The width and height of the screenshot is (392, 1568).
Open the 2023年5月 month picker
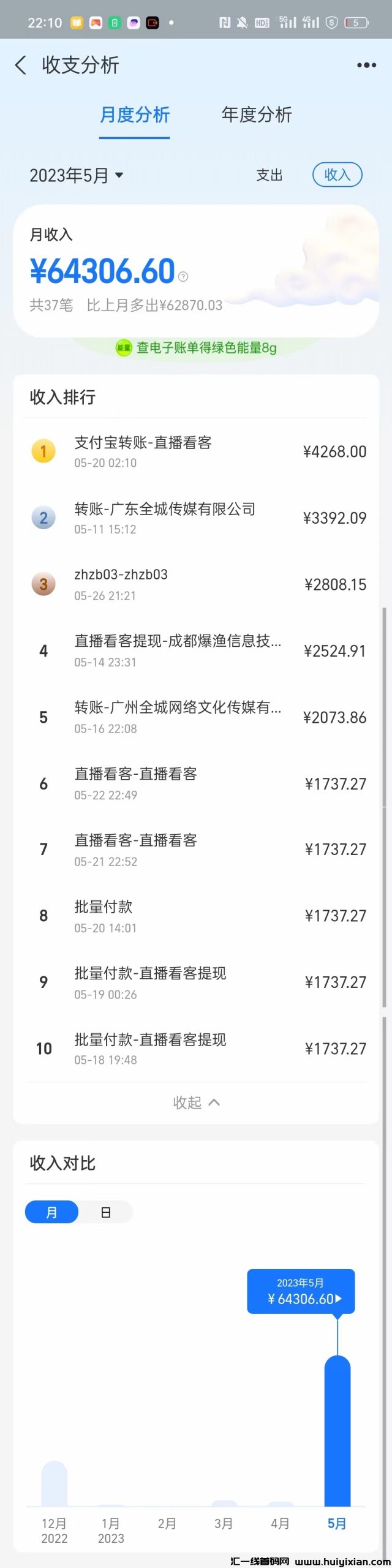coord(77,176)
